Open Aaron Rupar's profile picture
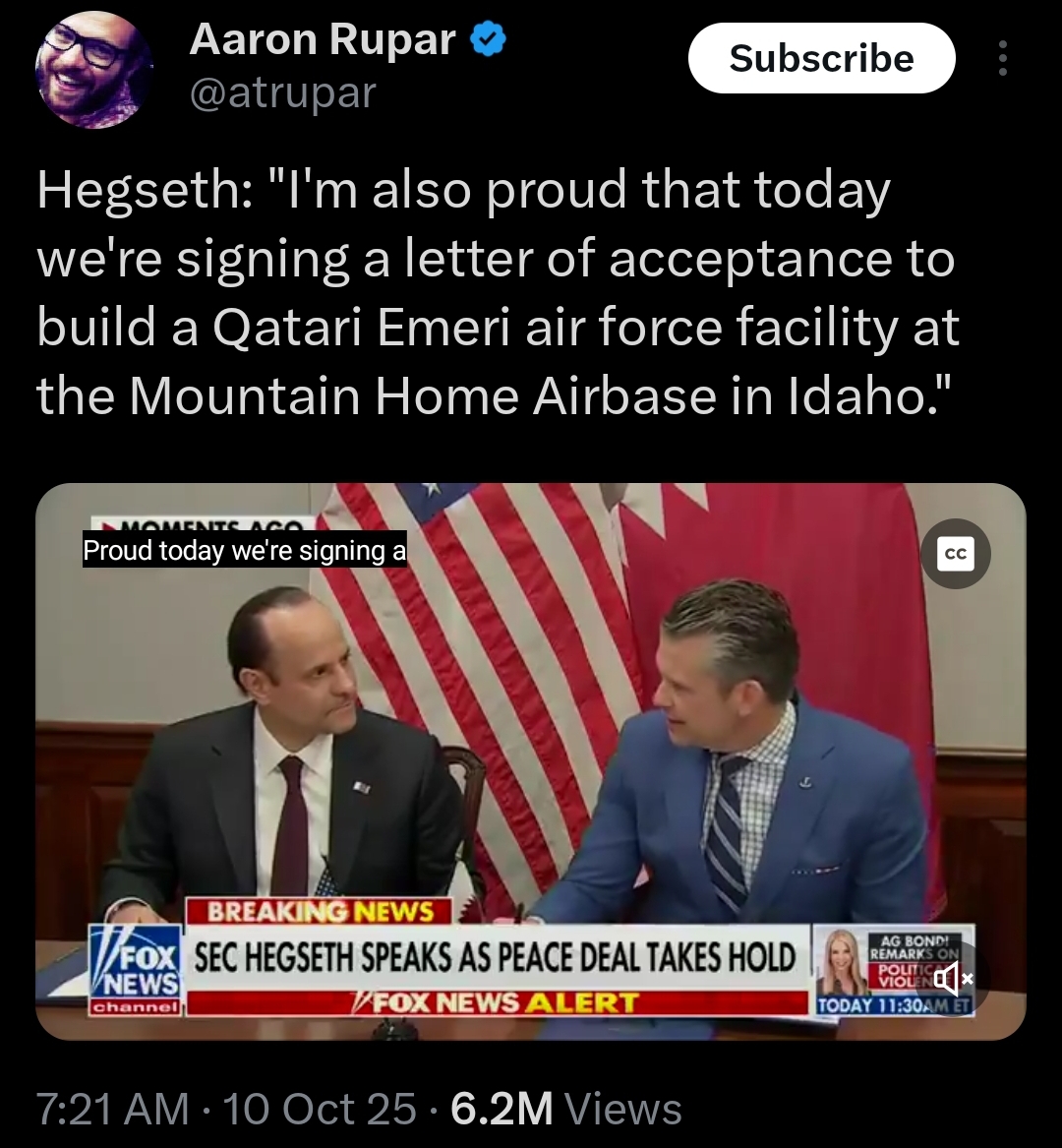 pyautogui.click(x=92, y=69)
